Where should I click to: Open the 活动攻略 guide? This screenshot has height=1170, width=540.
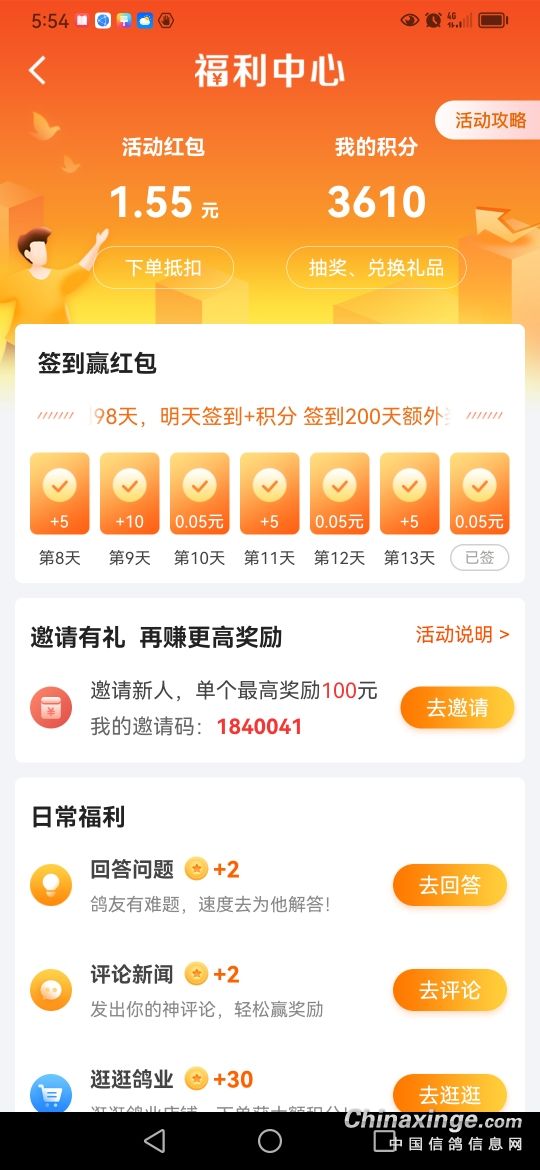pos(488,120)
